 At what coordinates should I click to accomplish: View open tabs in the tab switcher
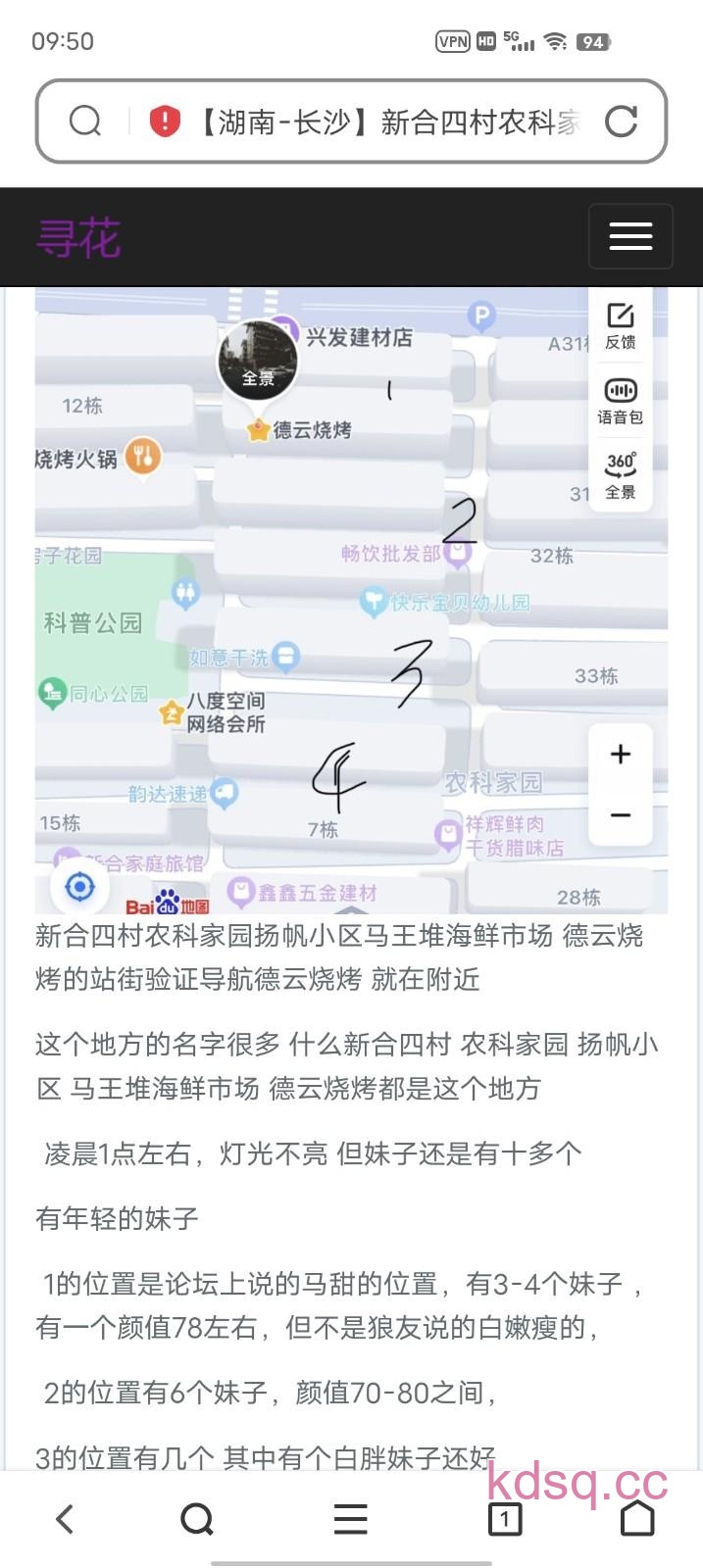point(504,1519)
